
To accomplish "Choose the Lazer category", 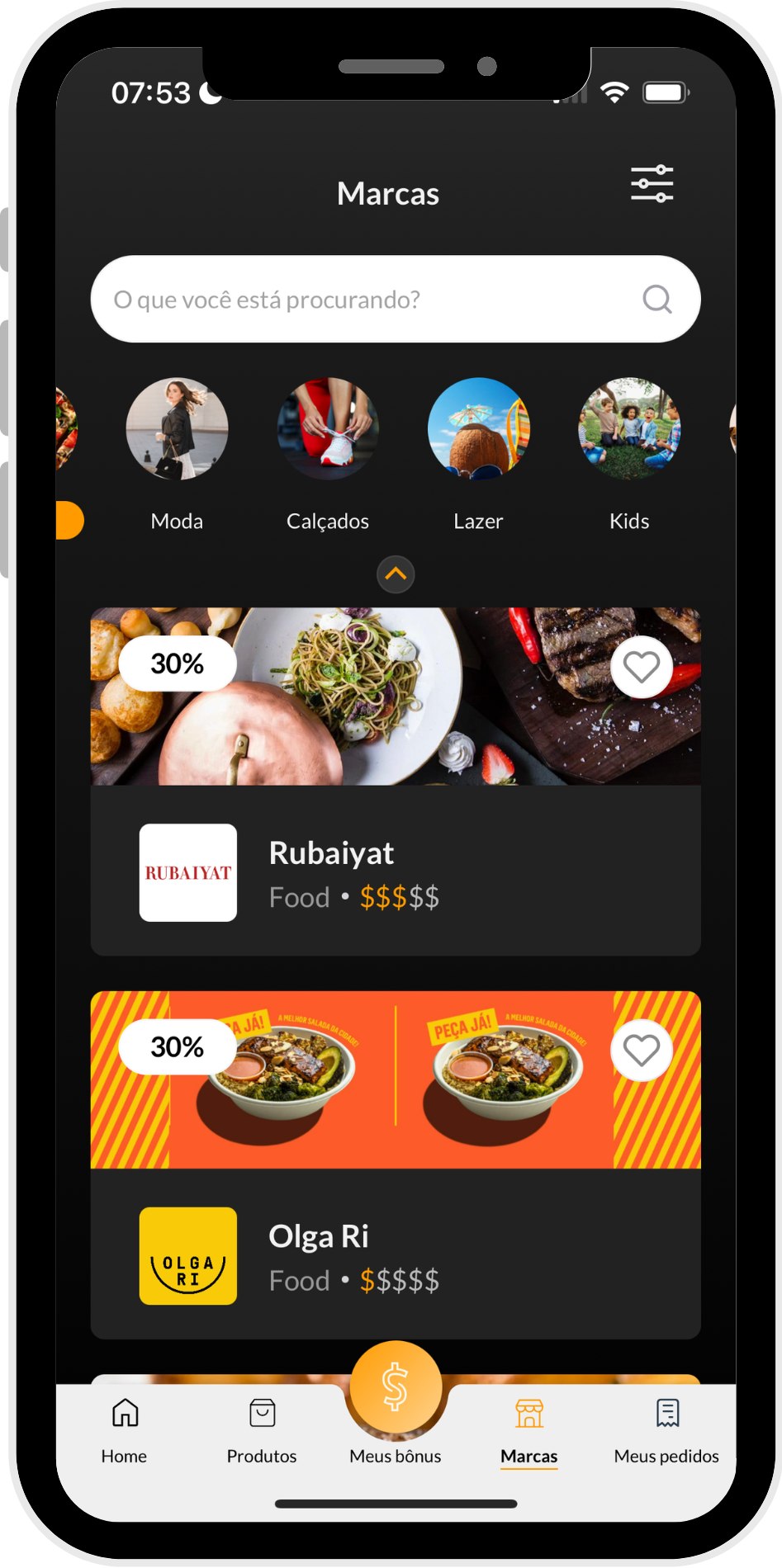I will 478,430.
